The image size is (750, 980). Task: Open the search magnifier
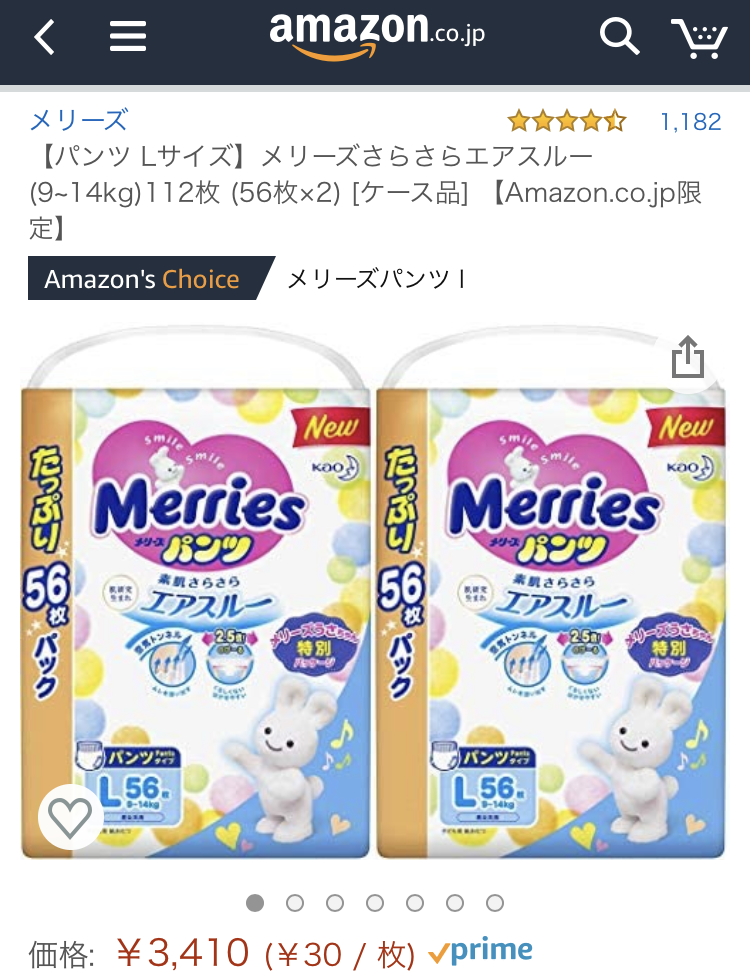coord(619,38)
